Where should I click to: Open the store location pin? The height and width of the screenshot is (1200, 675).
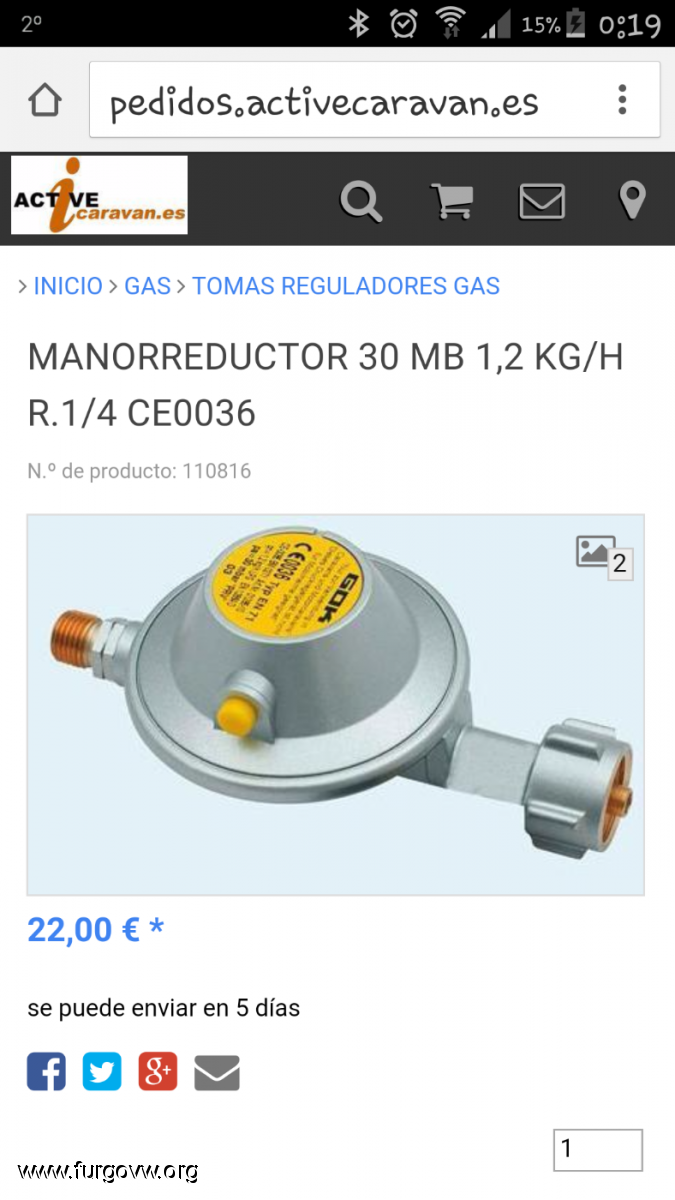click(632, 200)
